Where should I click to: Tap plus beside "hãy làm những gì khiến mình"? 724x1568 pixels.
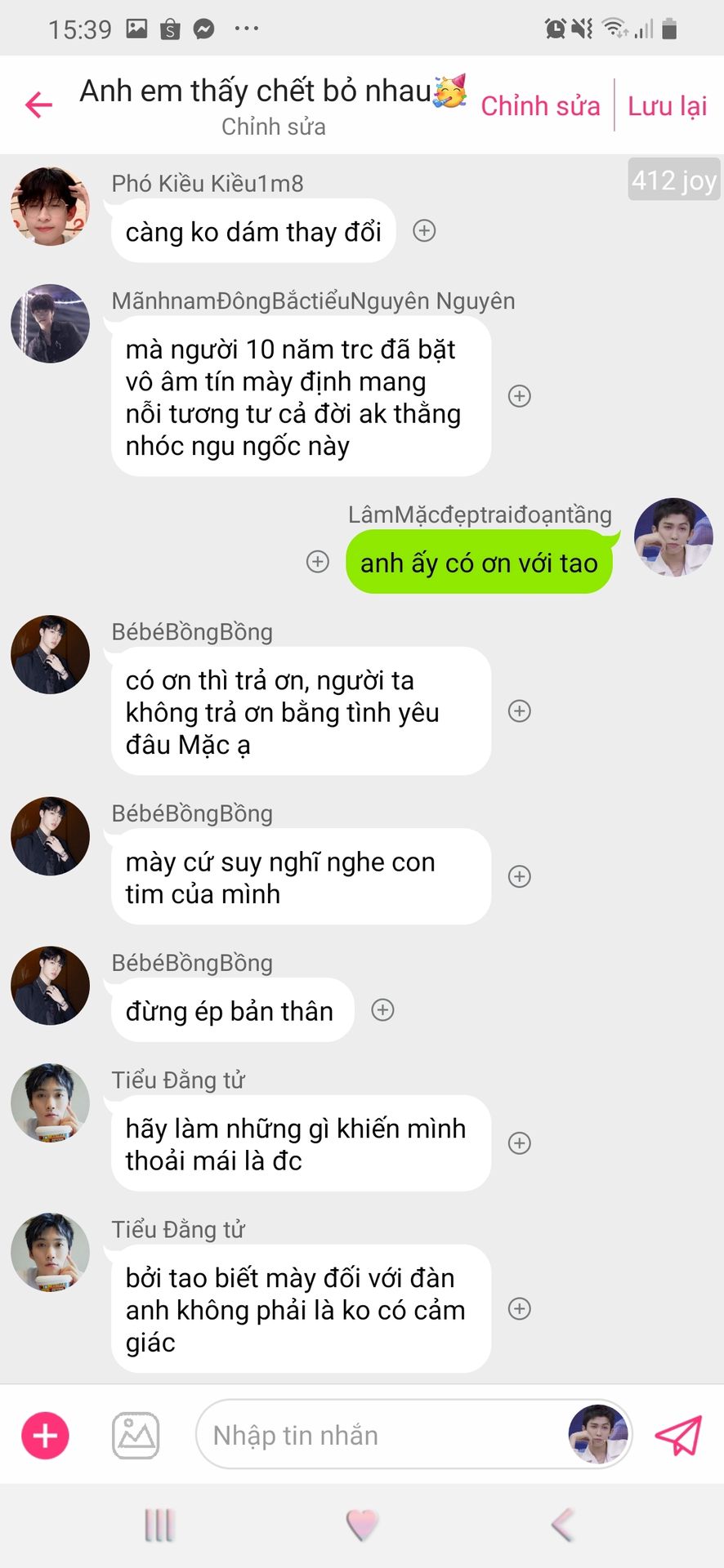pyautogui.click(x=520, y=1143)
